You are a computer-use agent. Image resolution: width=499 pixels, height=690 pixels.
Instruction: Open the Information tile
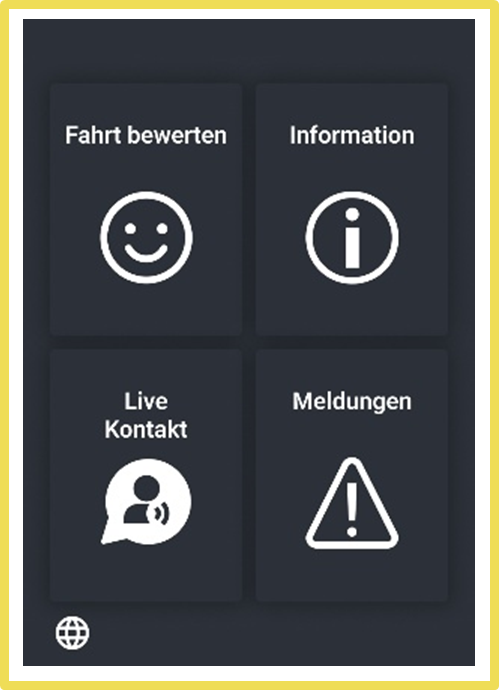352,209
